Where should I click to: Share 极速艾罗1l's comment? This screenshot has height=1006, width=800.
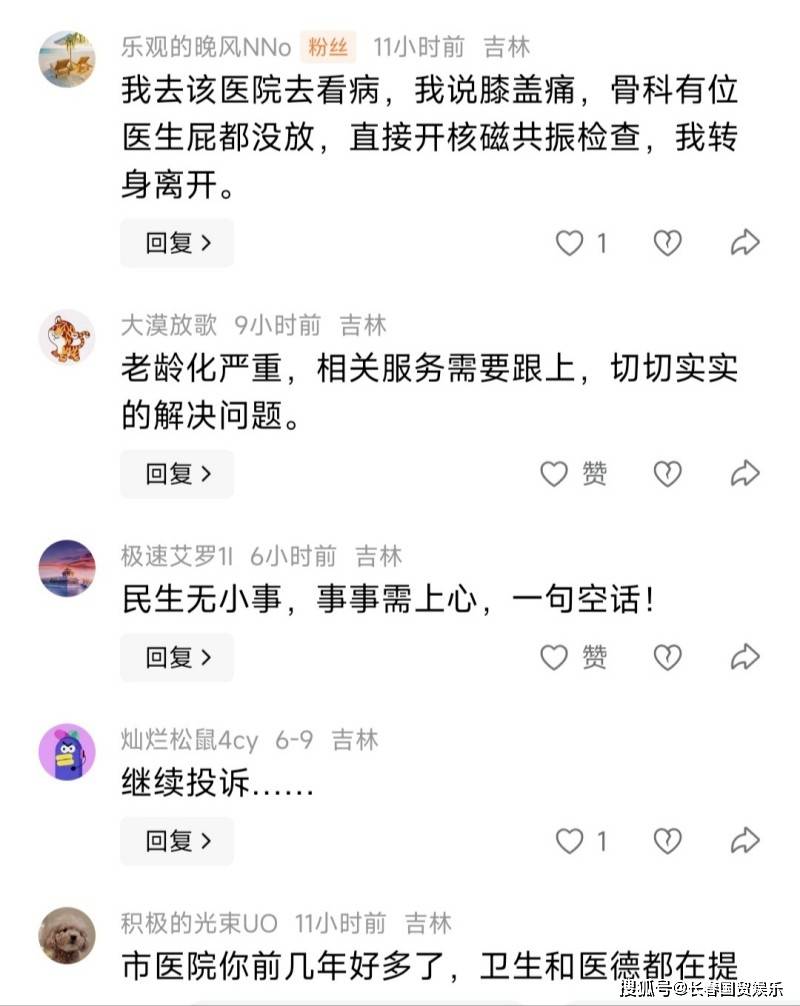click(x=745, y=657)
